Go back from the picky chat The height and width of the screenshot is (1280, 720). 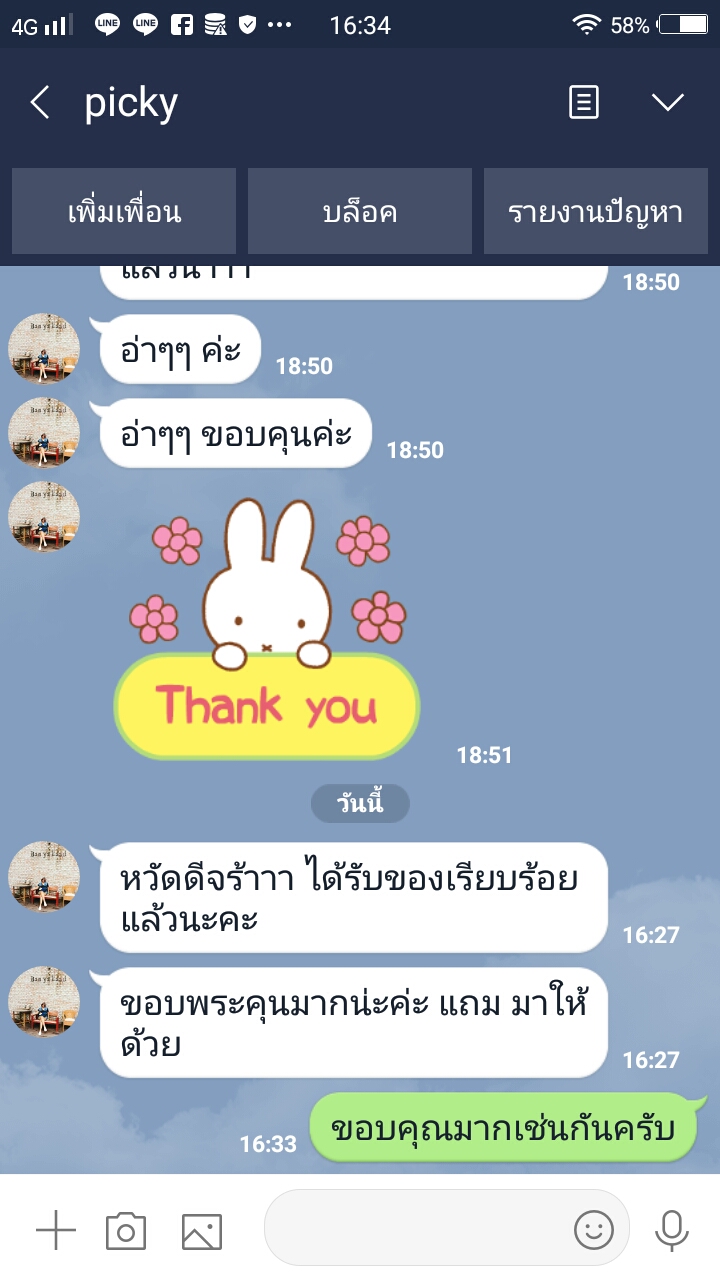click(x=40, y=102)
